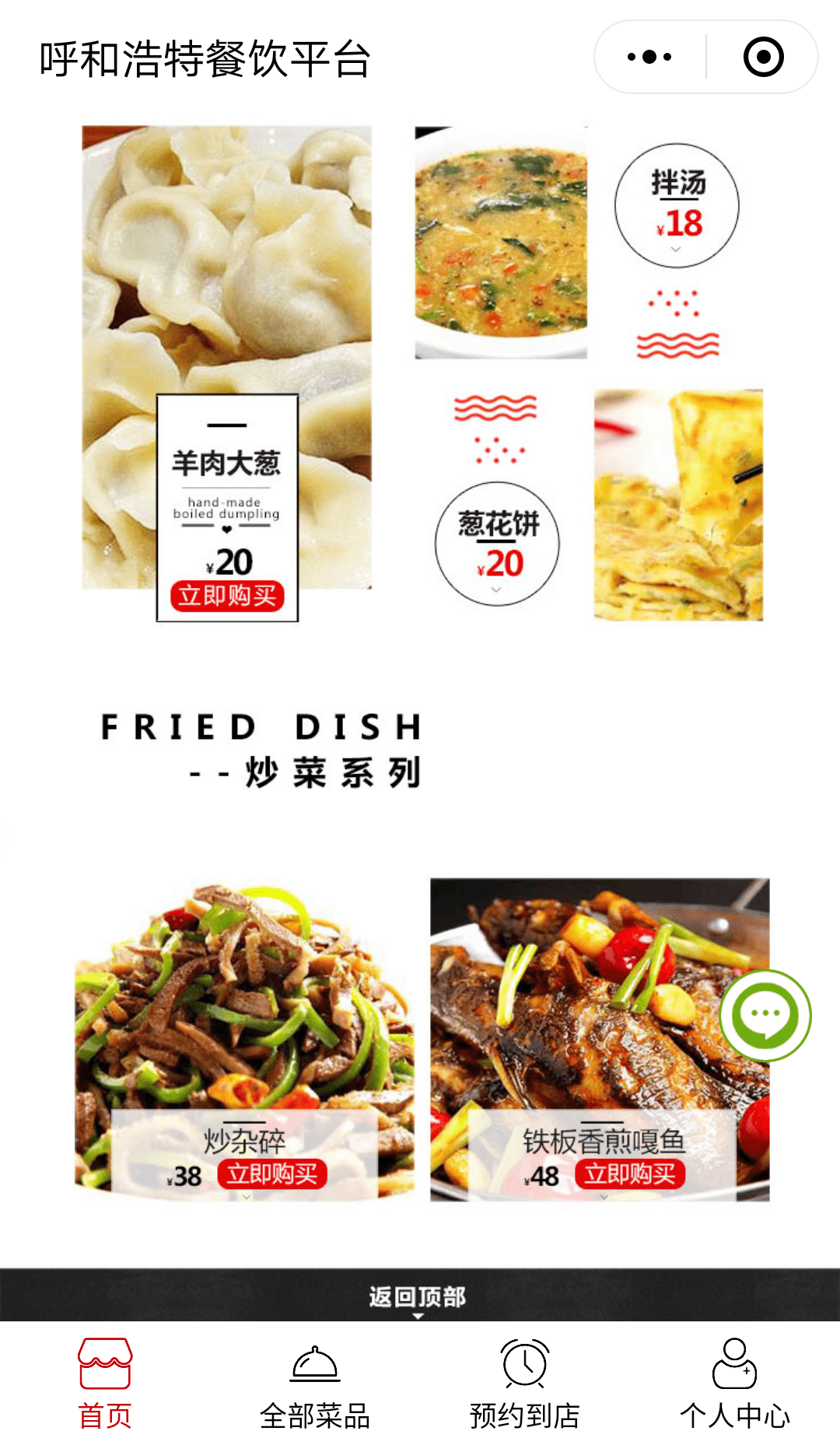
Task: Buy 炒杂碎 with 立即购买
Action: point(272,1174)
